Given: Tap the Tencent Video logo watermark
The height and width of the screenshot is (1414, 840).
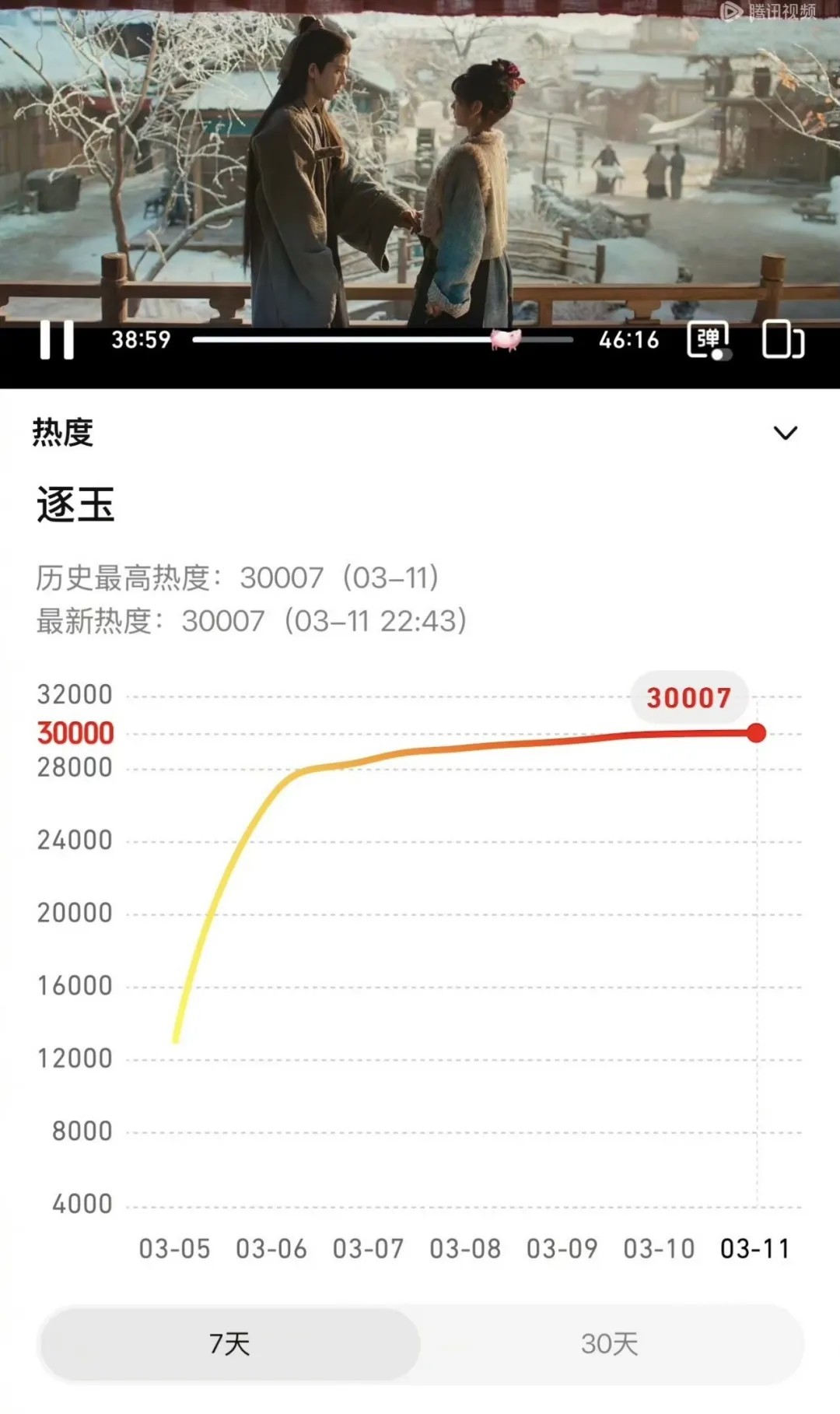Looking at the screenshot, I should coord(770,12).
